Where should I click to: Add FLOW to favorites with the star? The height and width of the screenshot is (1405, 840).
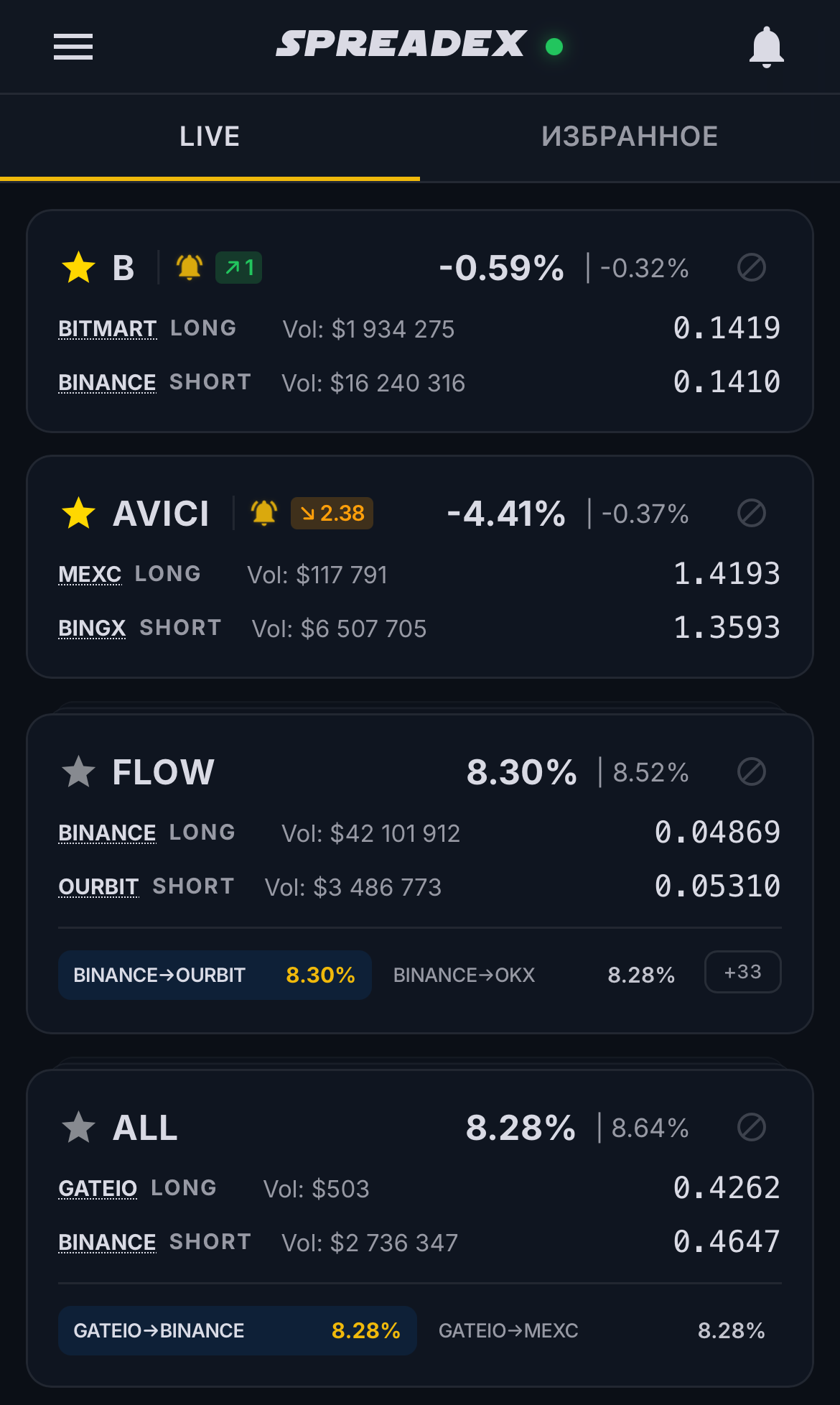coord(78,771)
